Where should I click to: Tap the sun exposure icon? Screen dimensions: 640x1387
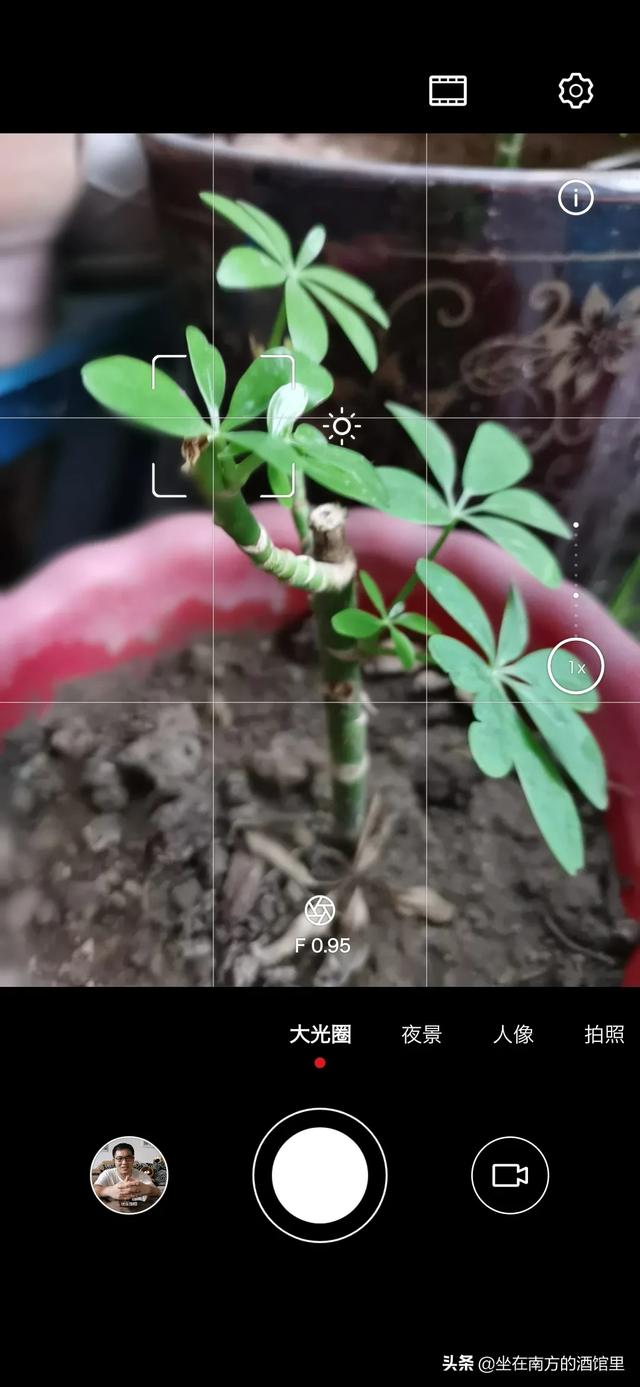(x=342, y=427)
